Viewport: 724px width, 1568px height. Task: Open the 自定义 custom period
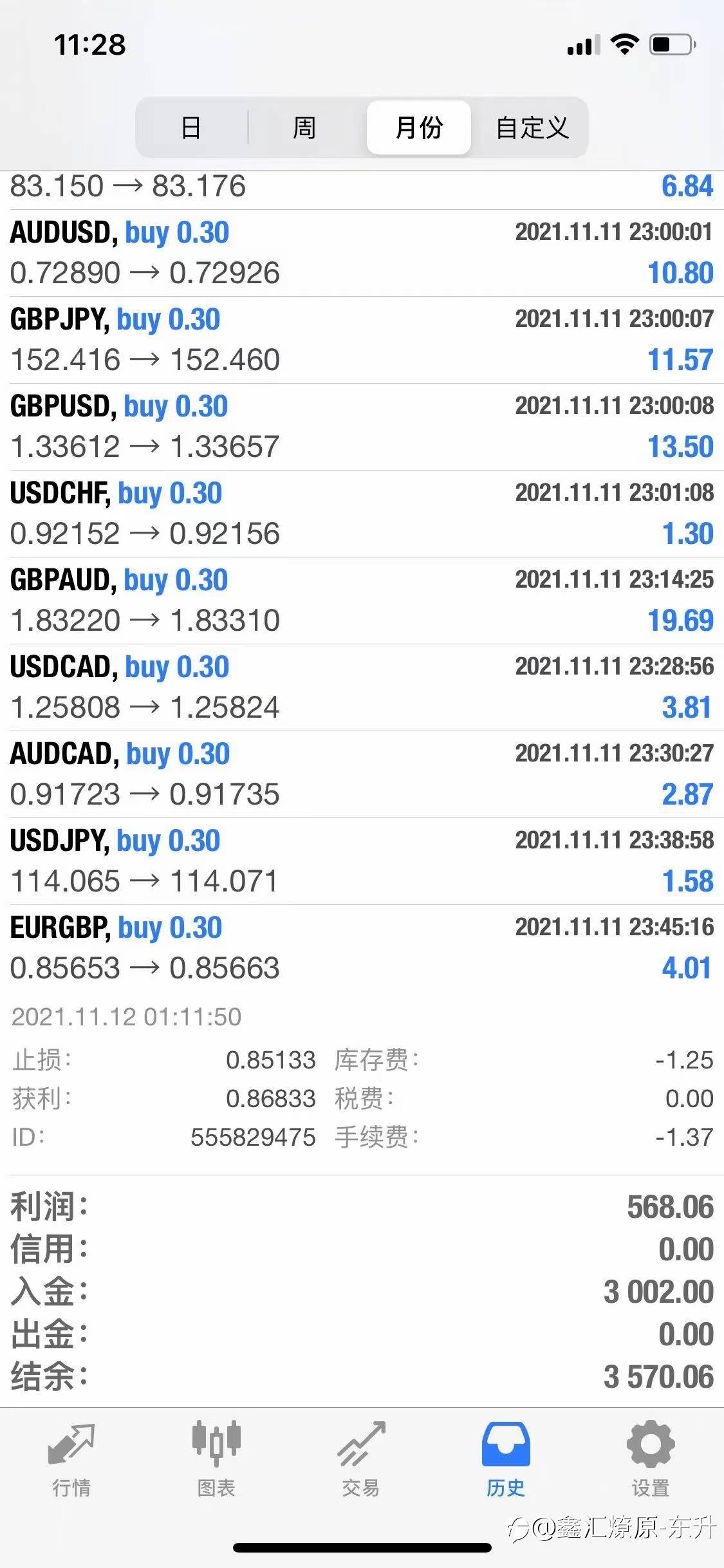(x=532, y=127)
